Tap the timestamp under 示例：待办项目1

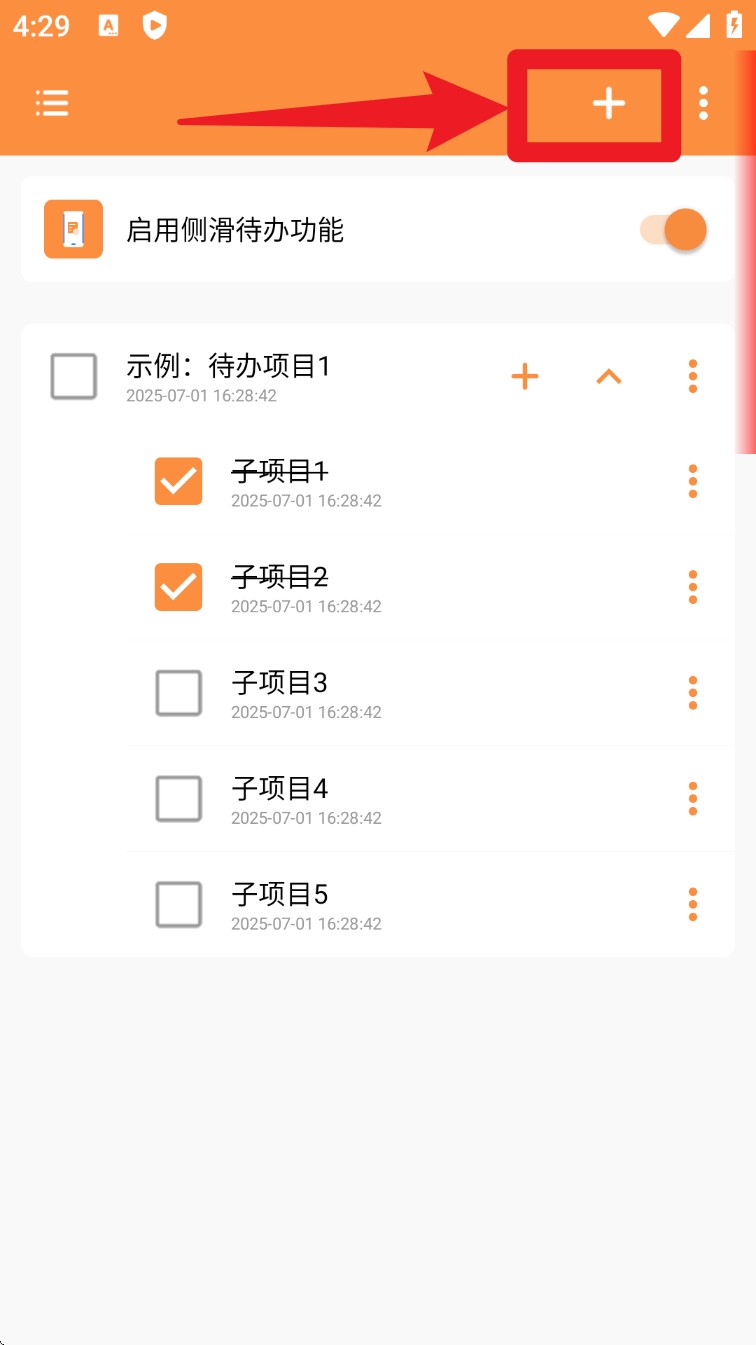tap(203, 396)
